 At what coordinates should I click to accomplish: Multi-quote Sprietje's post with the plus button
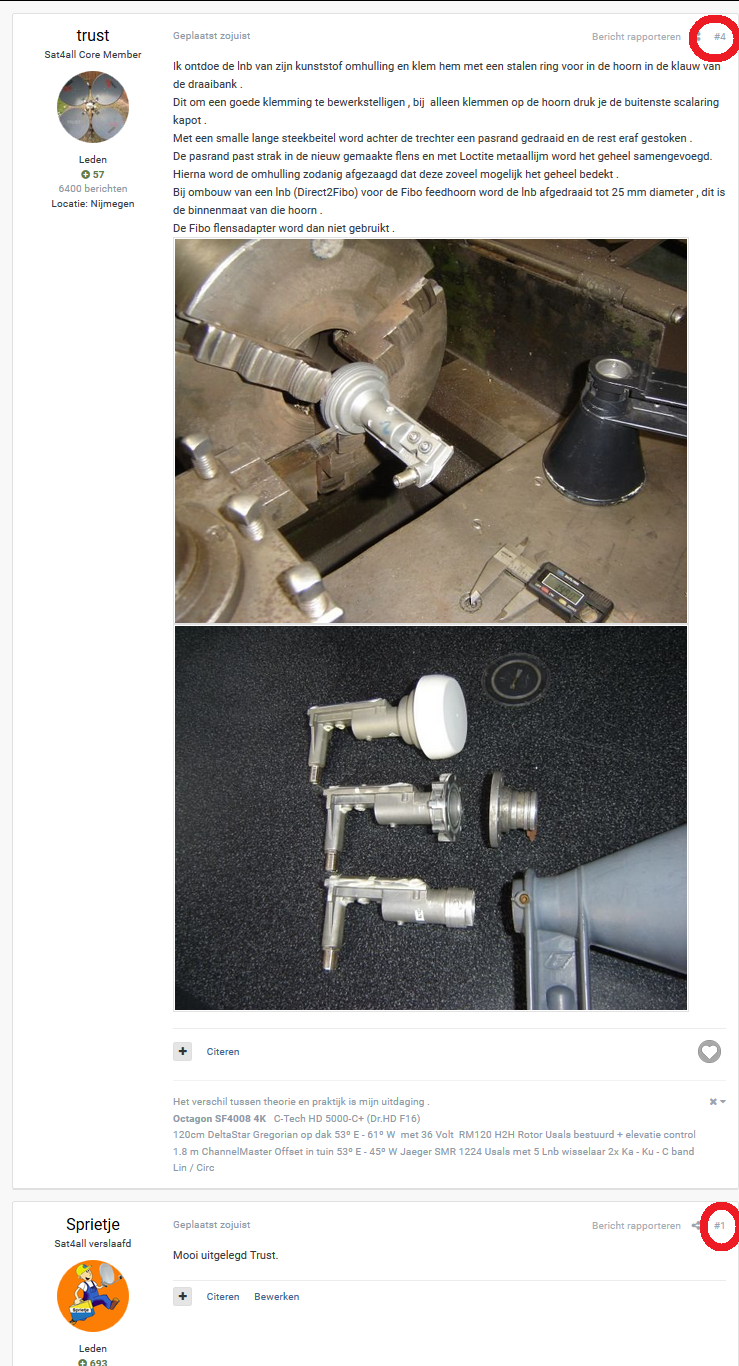(x=183, y=1296)
